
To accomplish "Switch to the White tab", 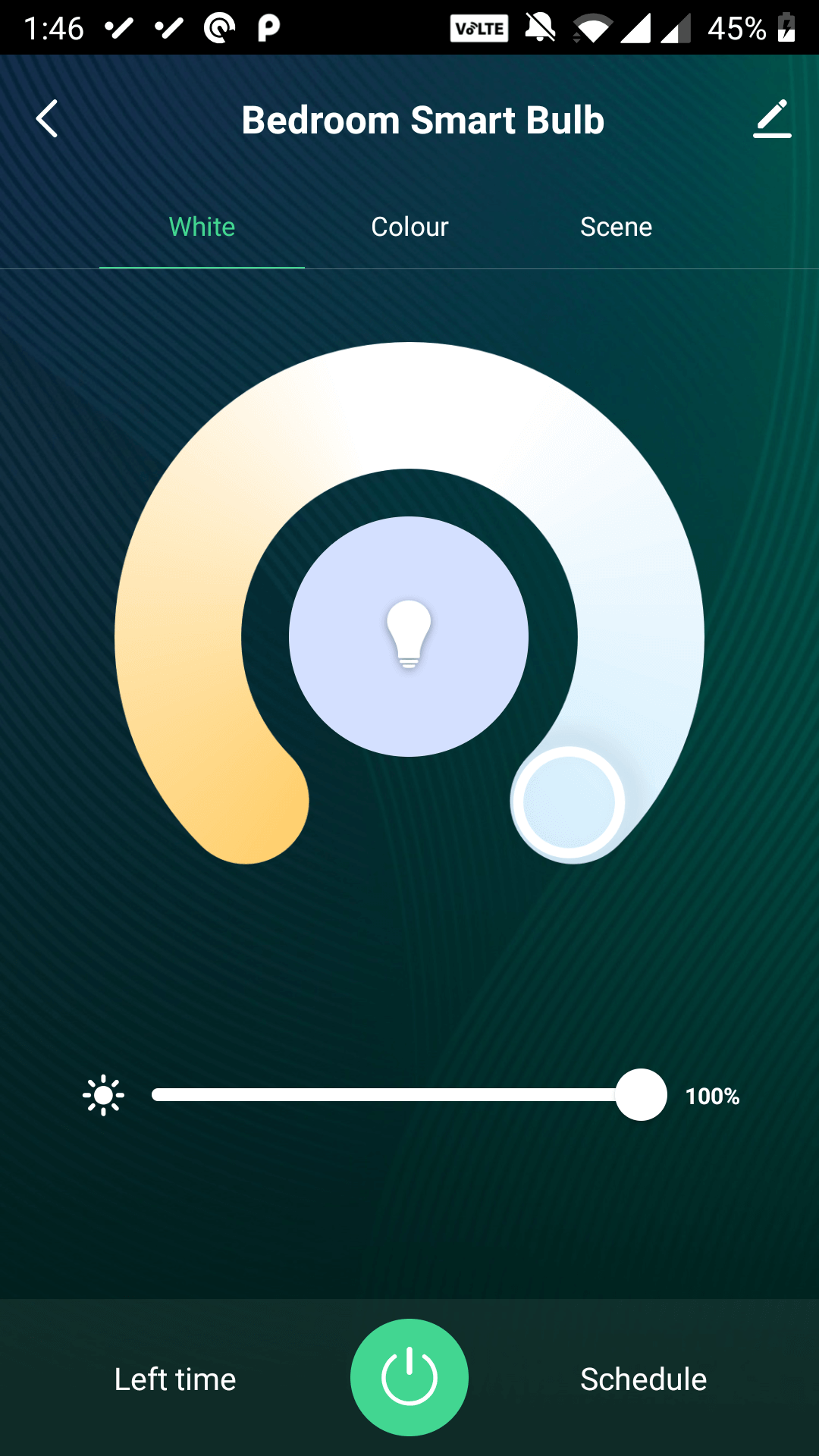I will [202, 227].
